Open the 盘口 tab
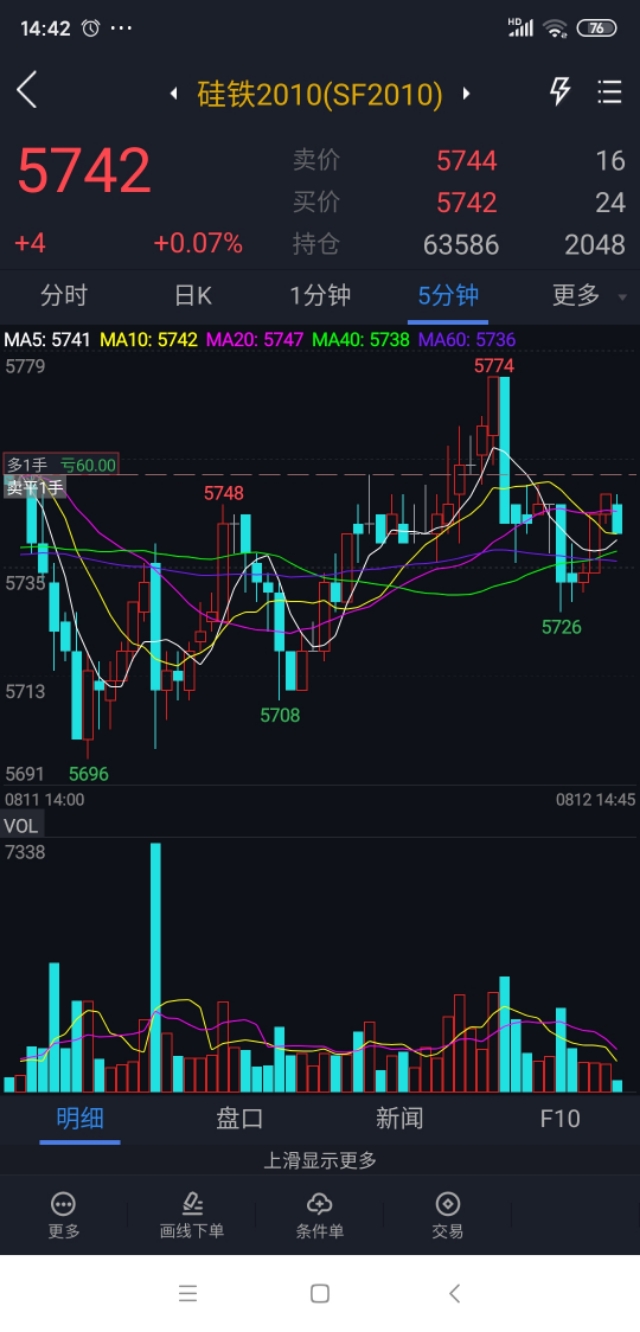This screenshot has height=1332, width=640. coord(240,1118)
